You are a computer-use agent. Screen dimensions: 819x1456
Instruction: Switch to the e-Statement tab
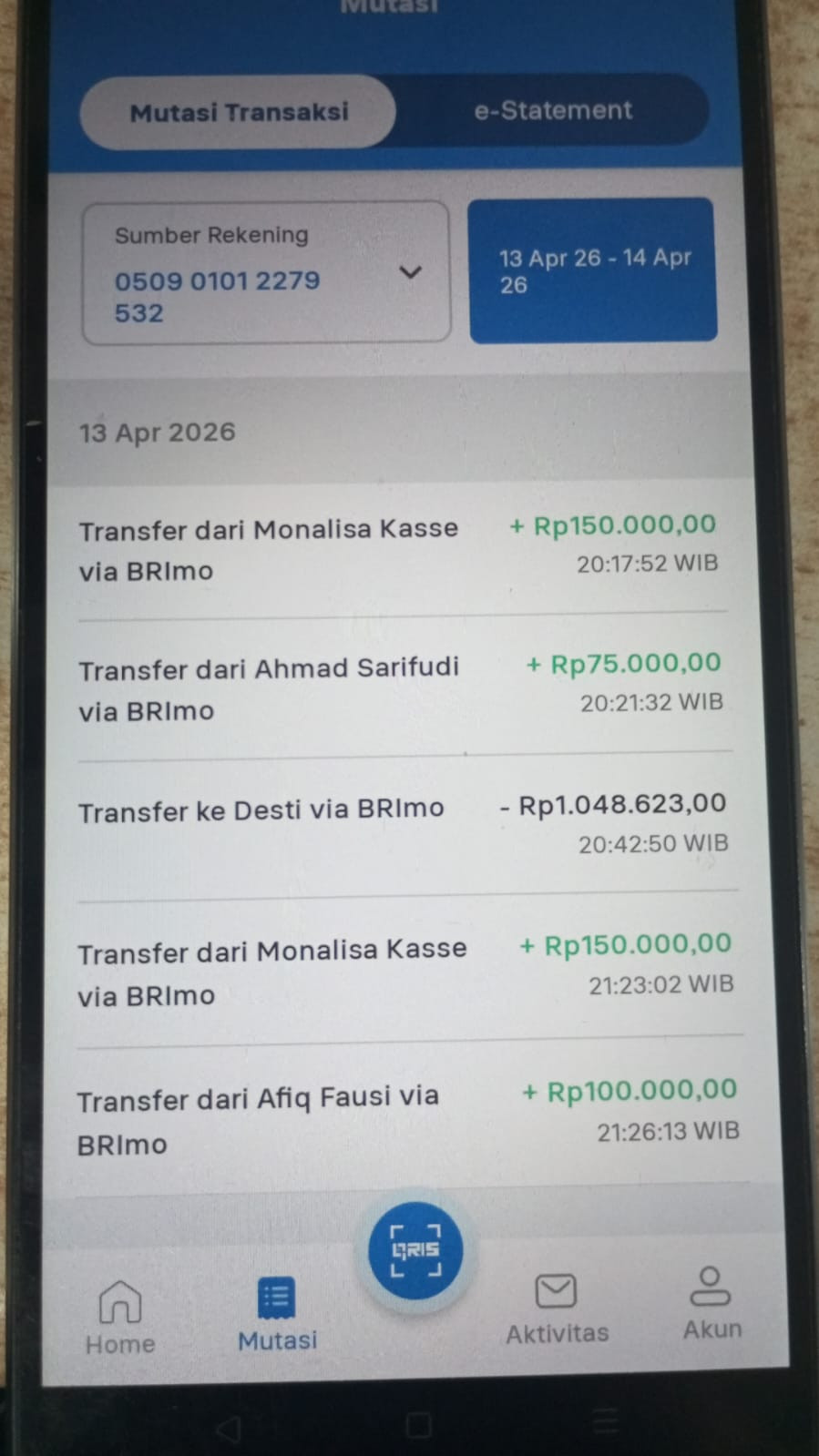click(552, 110)
